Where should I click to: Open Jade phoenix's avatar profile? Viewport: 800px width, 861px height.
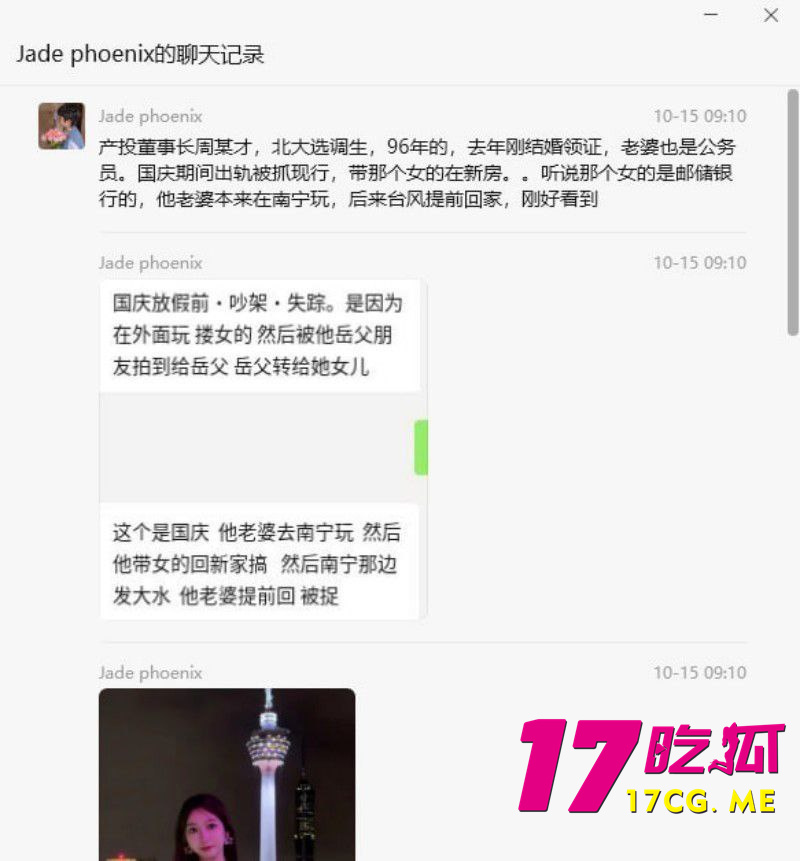pos(61,126)
